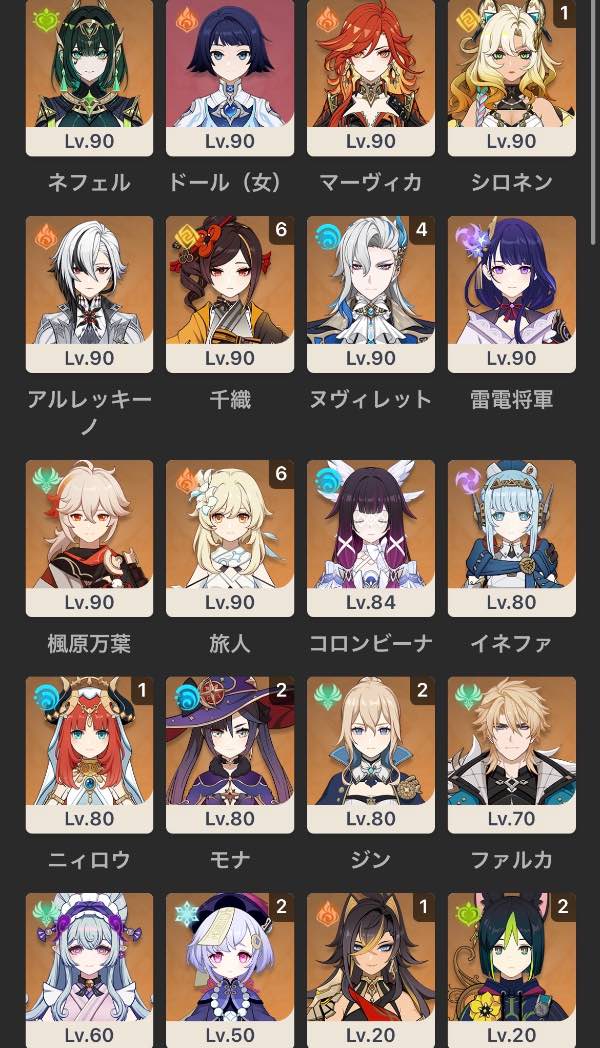The width and height of the screenshot is (600, 1048).
Task: Select the モナ character card
Action: (x=230, y=750)
